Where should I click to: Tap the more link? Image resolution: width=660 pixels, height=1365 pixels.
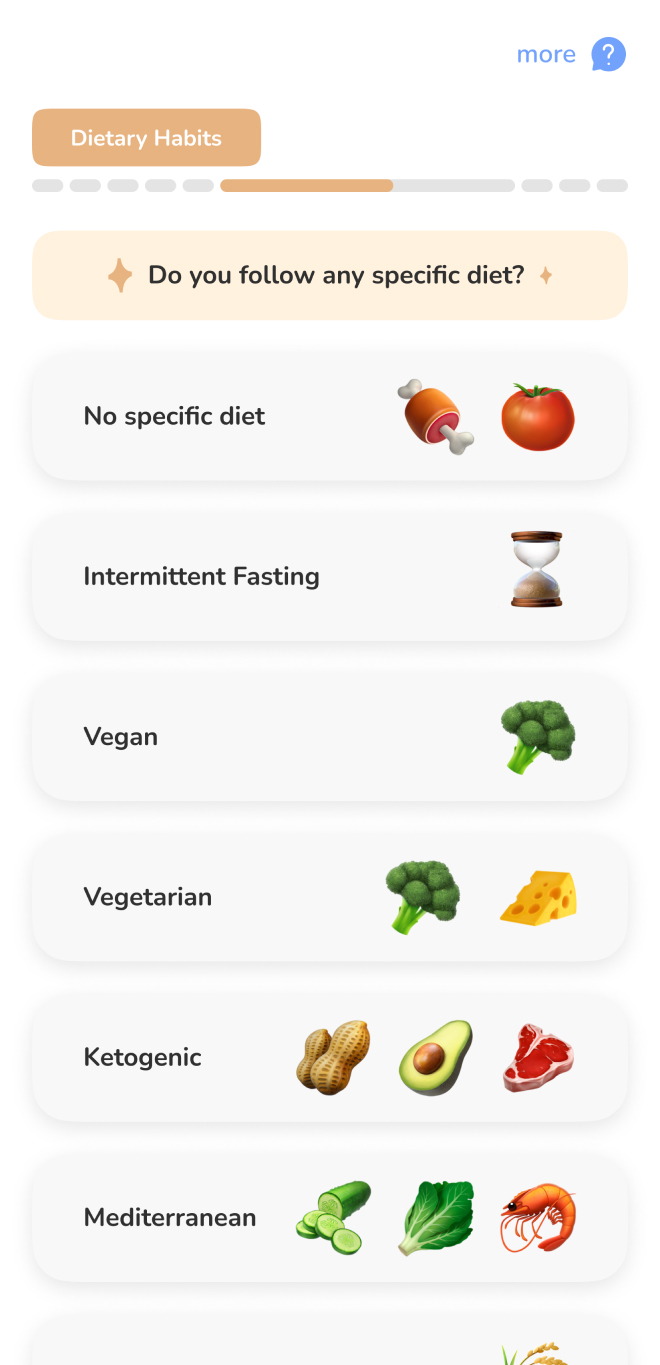[x=546, y=54]
